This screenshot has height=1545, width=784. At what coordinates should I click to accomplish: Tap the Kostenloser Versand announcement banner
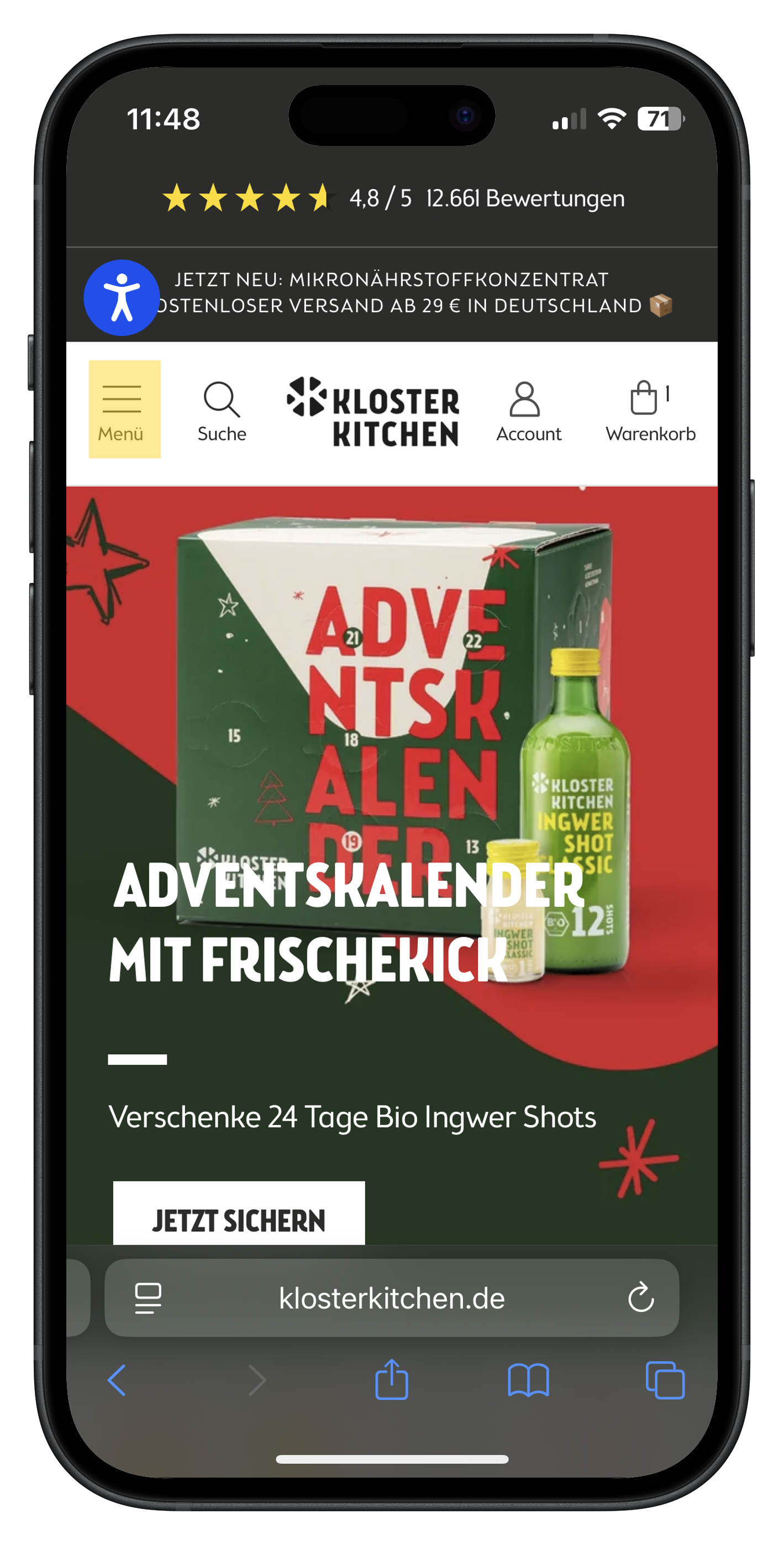click(x=414, y=305)
